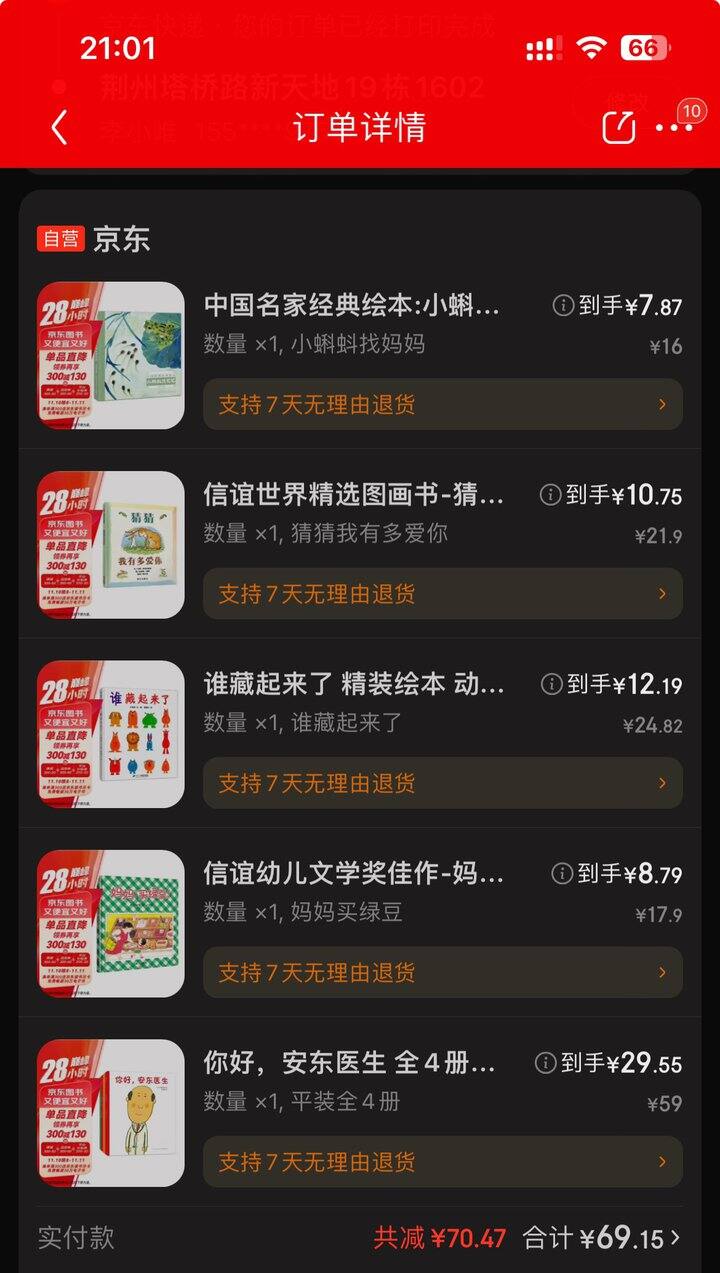The height and width of the screenshot is (1273, 720).
Task: Open the three-dot overflow menu
Action: [x=674, y=127]
